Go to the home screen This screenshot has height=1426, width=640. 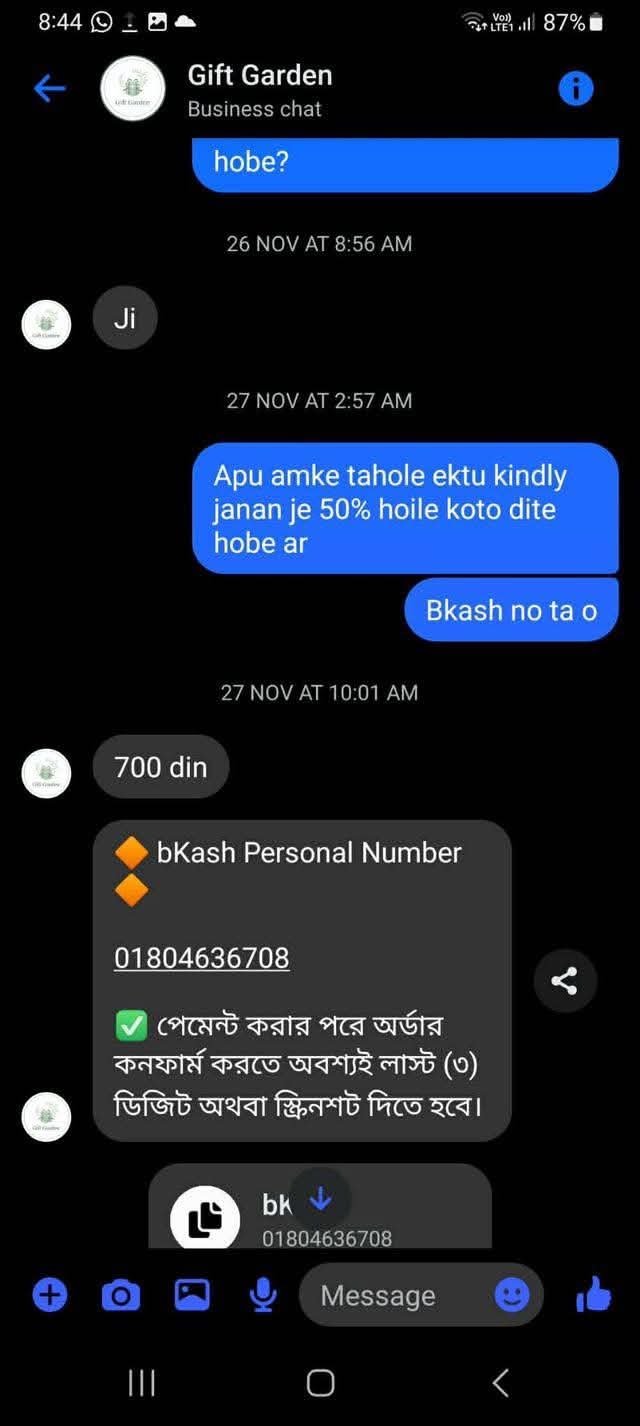320,1383
